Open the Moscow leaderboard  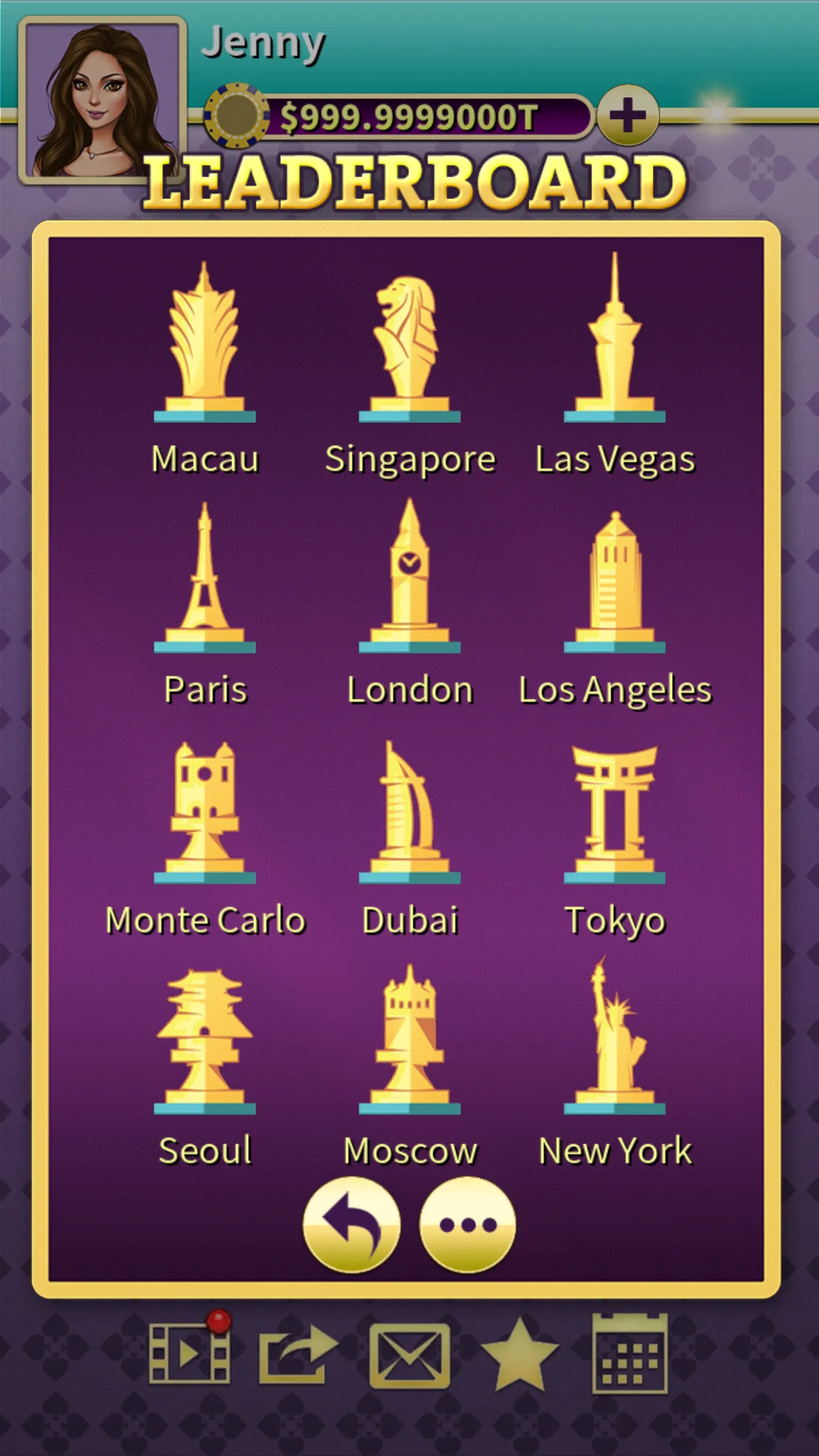coord(409,1062)
